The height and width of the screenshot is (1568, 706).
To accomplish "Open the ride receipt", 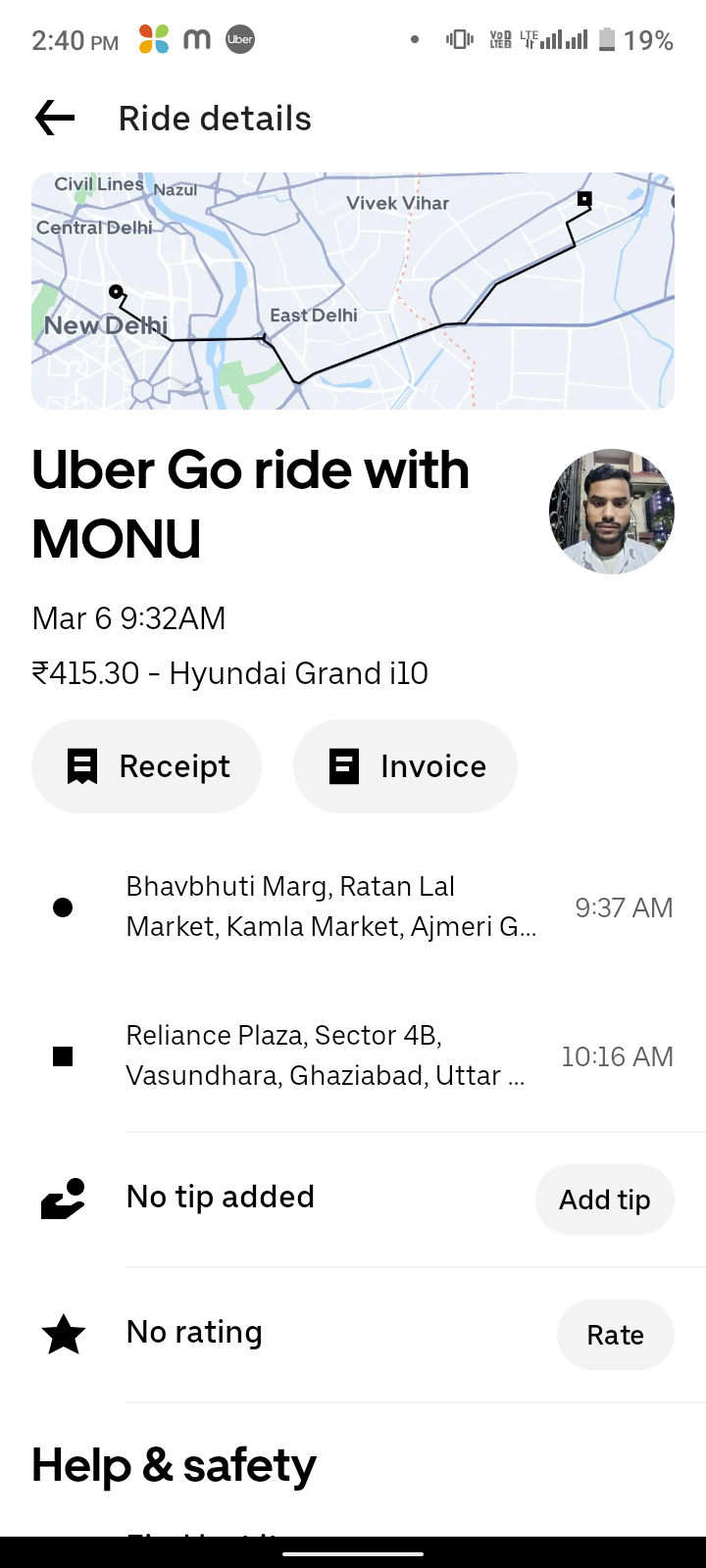I will point(146,766).
